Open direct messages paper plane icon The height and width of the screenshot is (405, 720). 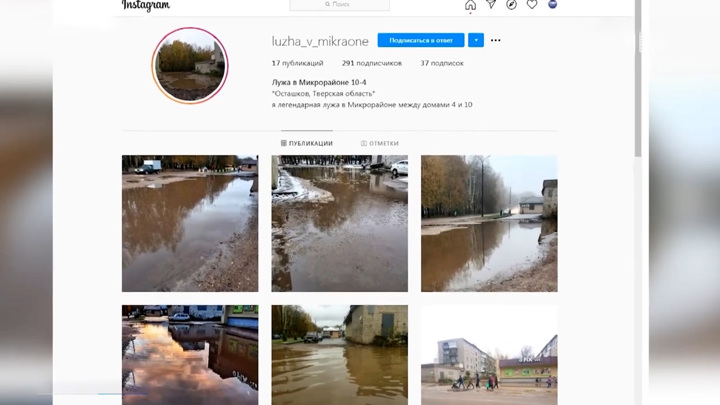point(491,5)
